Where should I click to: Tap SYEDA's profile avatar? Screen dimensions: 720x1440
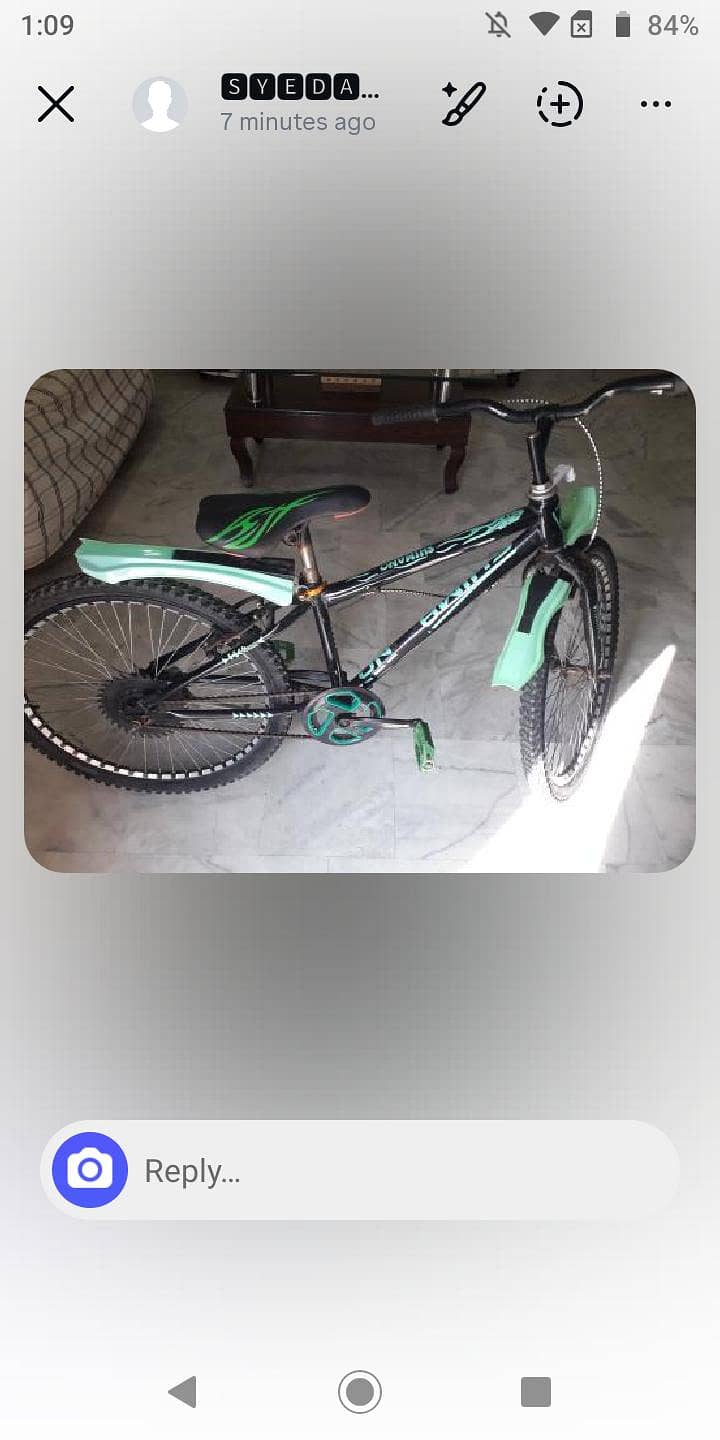(x=160, y=103)
